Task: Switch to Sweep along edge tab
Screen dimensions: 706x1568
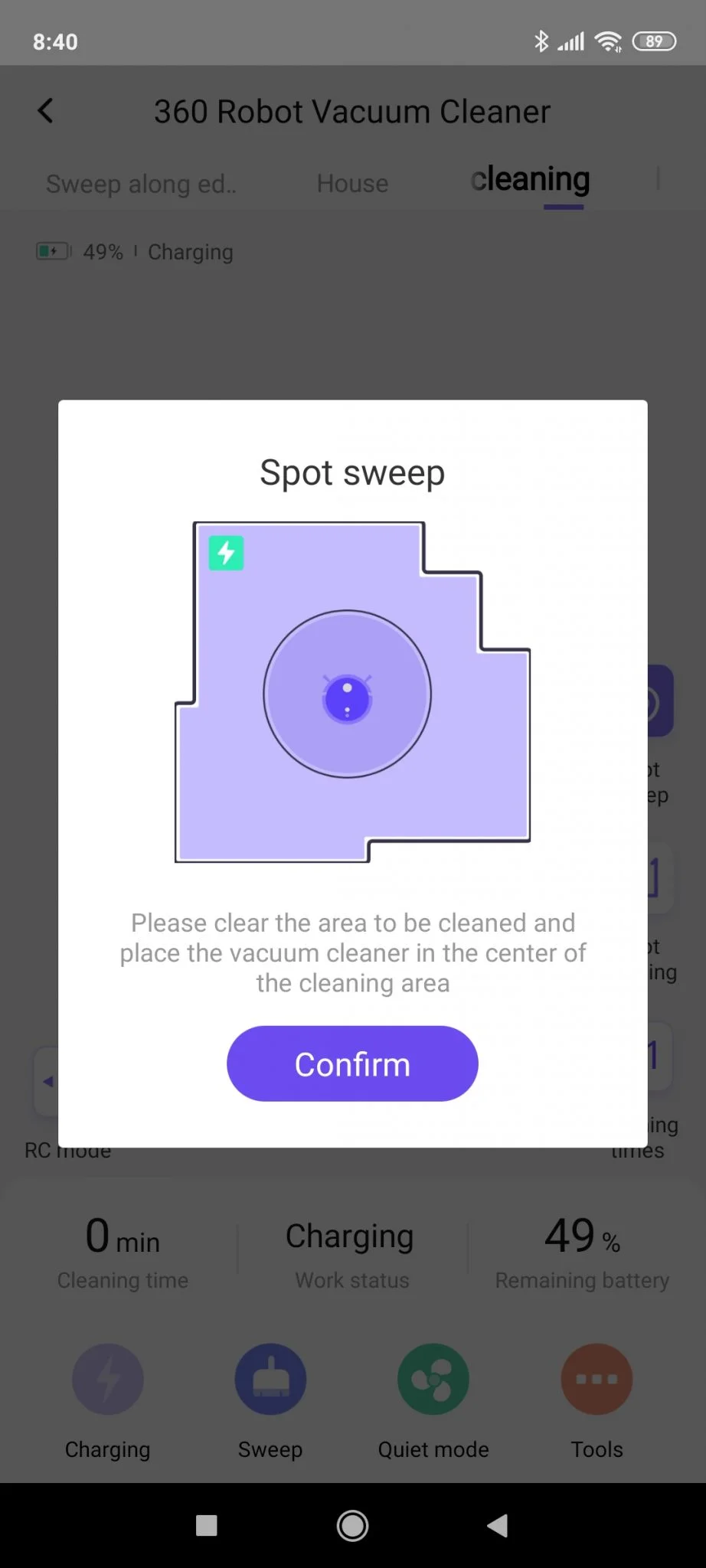Action: pyautogui.click(x=141, y=184)
